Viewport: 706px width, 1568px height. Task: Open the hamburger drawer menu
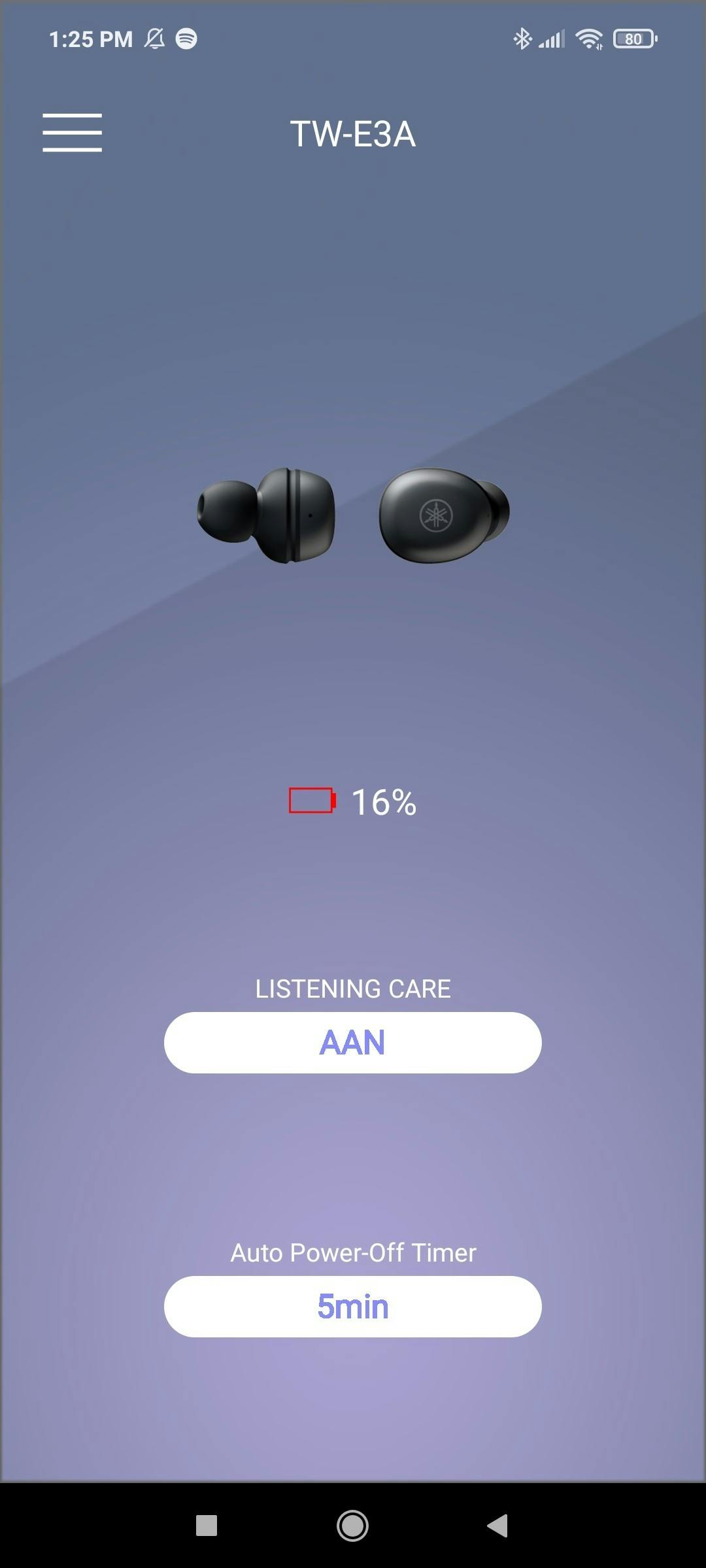click(x=72, y=133)
